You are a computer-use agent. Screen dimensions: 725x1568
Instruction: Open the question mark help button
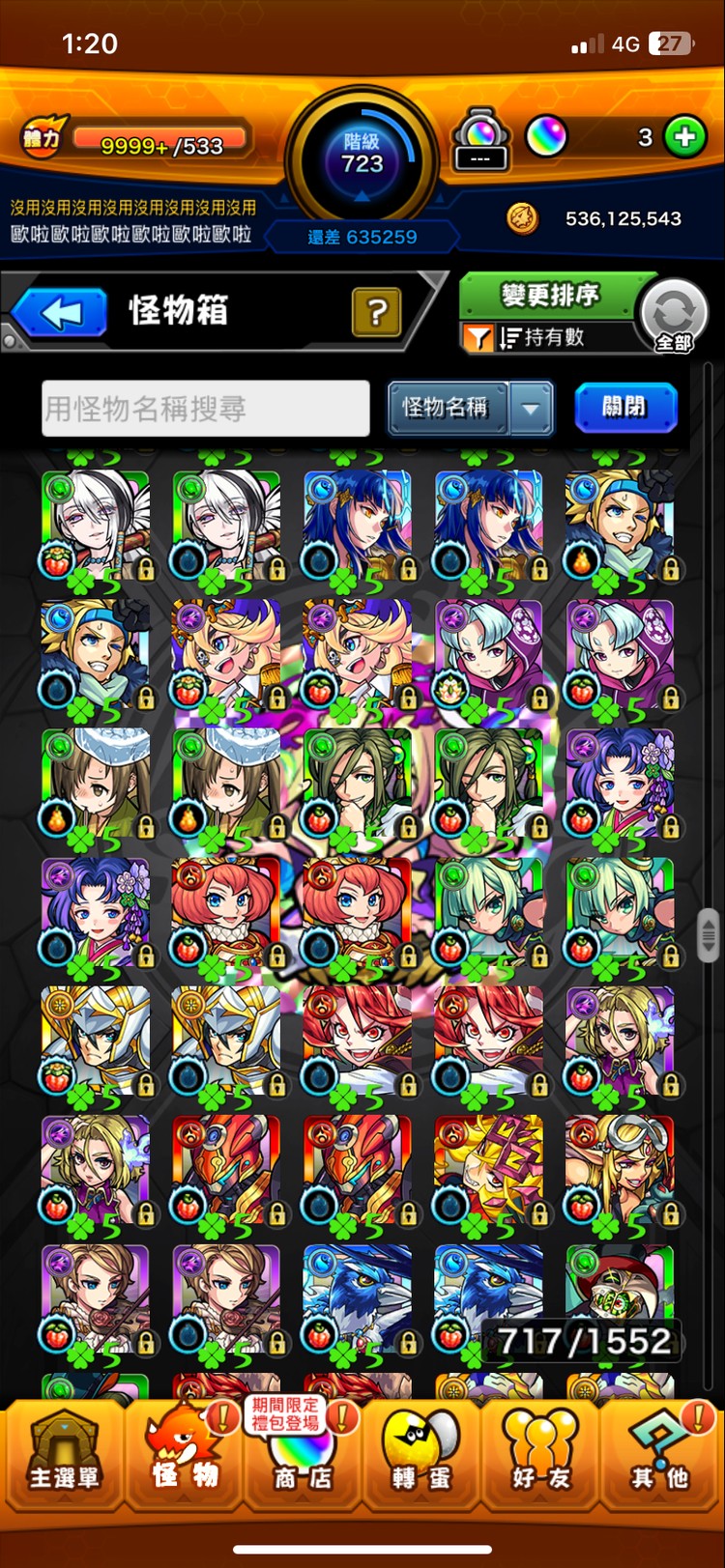click(376, 311)
